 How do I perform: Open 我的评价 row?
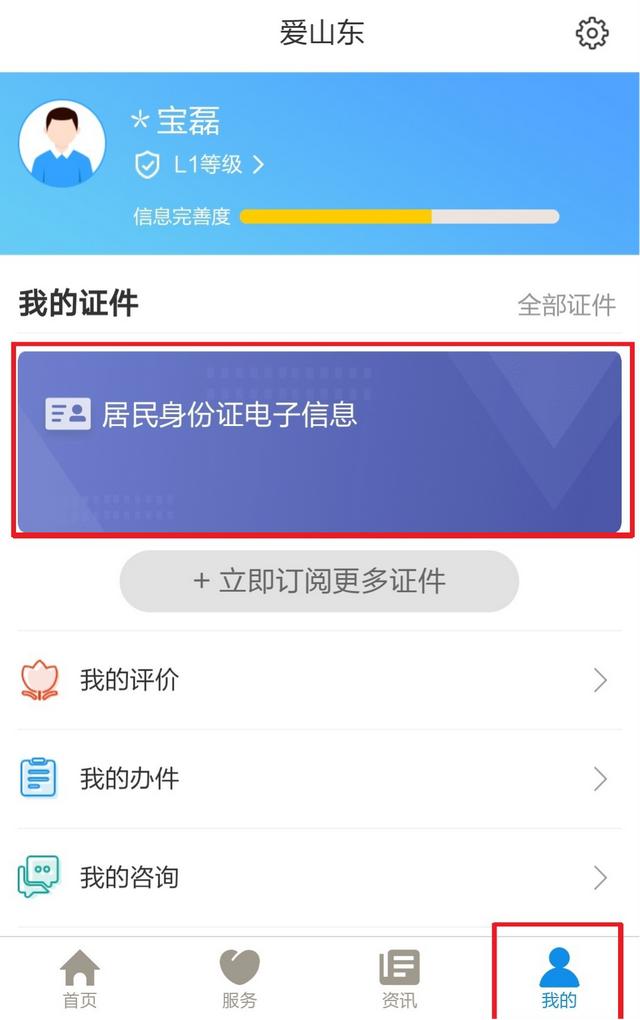[320, 681]
